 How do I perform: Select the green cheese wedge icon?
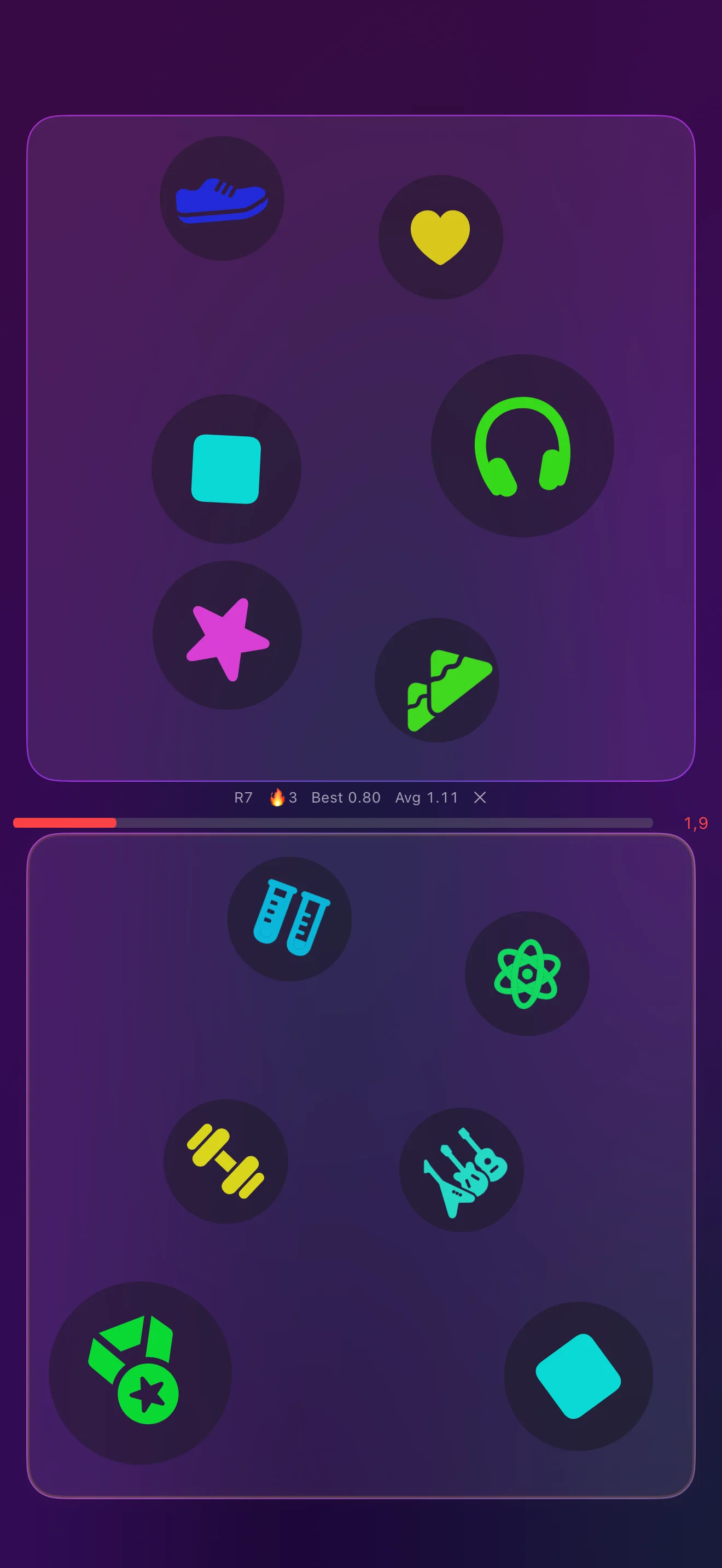click(437, 681)
